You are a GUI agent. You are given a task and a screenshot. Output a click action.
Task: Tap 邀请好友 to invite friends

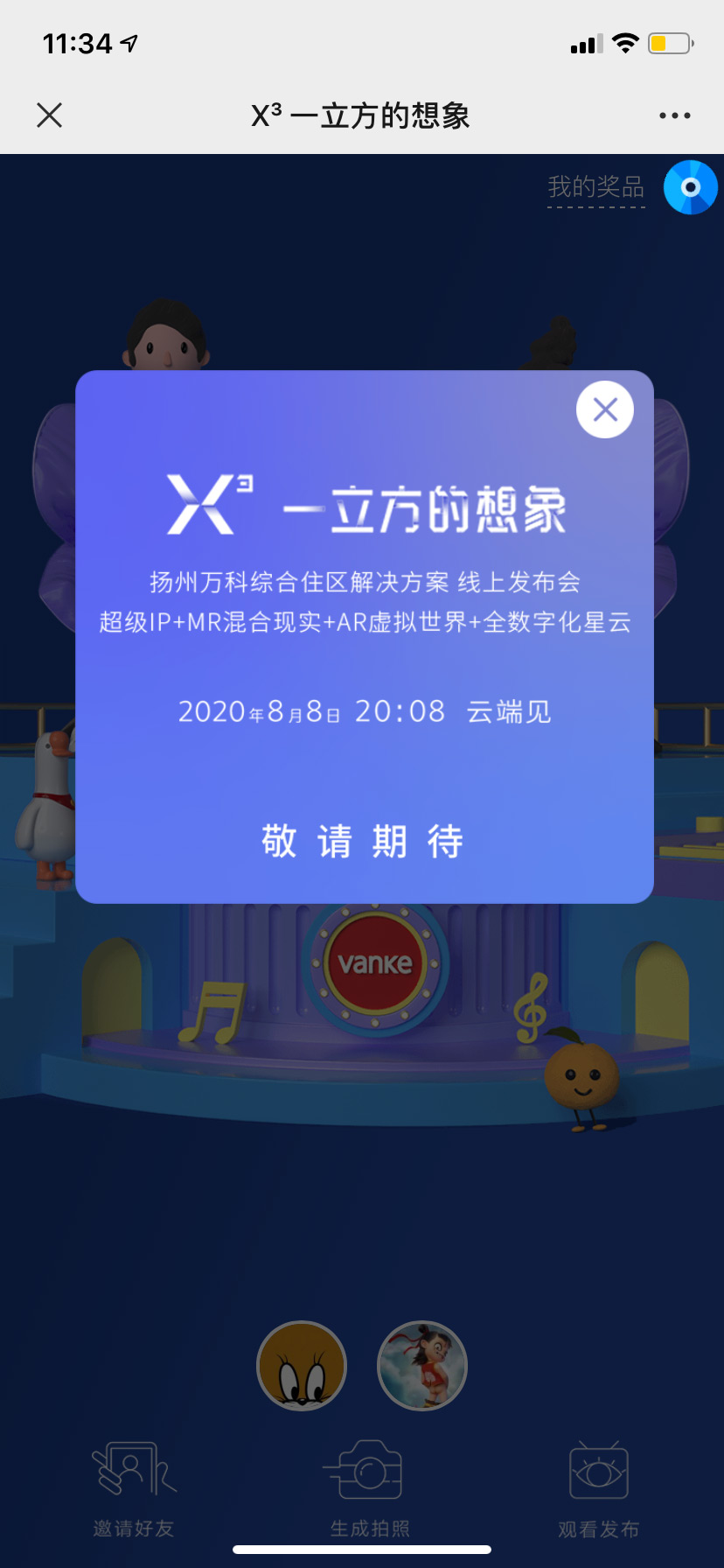[134, 1489]
